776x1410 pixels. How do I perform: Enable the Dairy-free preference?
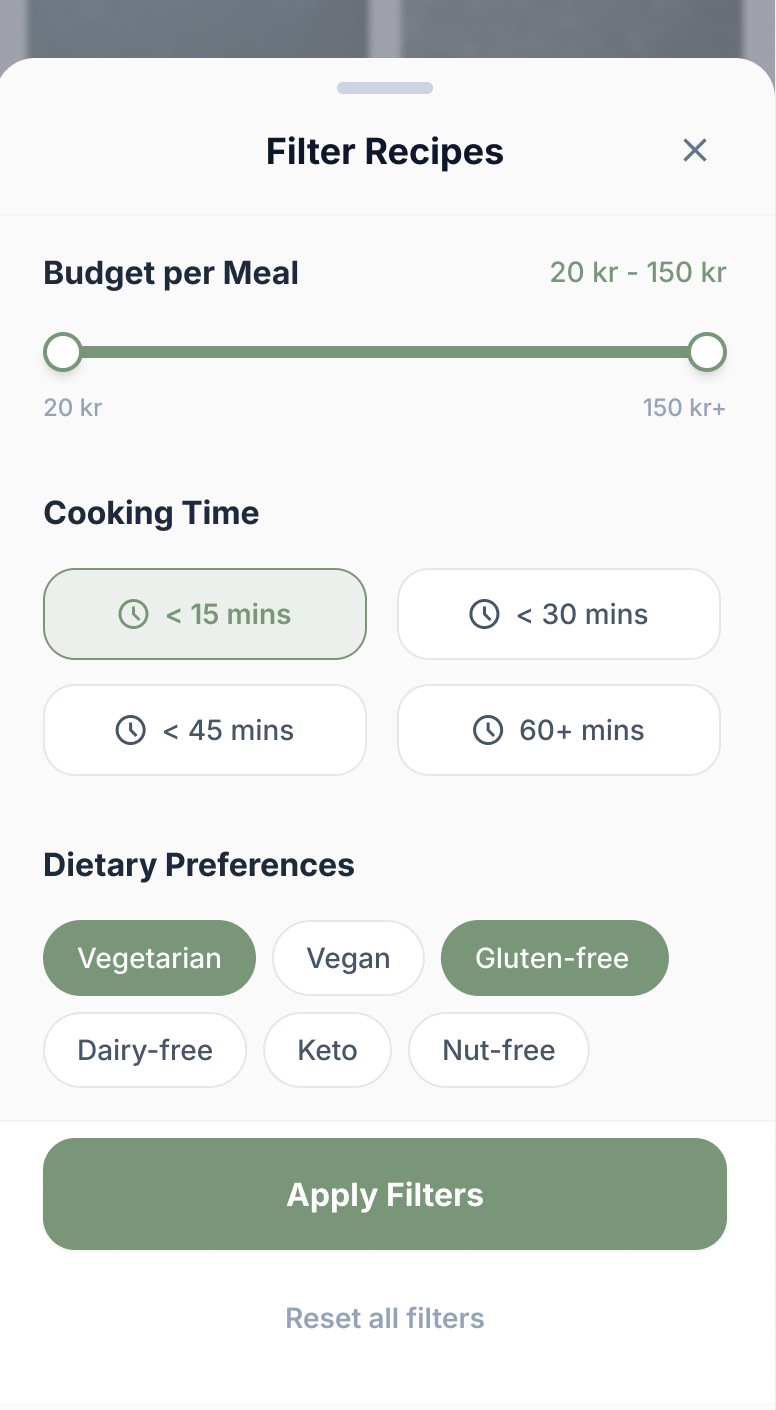click(145, 1050)
